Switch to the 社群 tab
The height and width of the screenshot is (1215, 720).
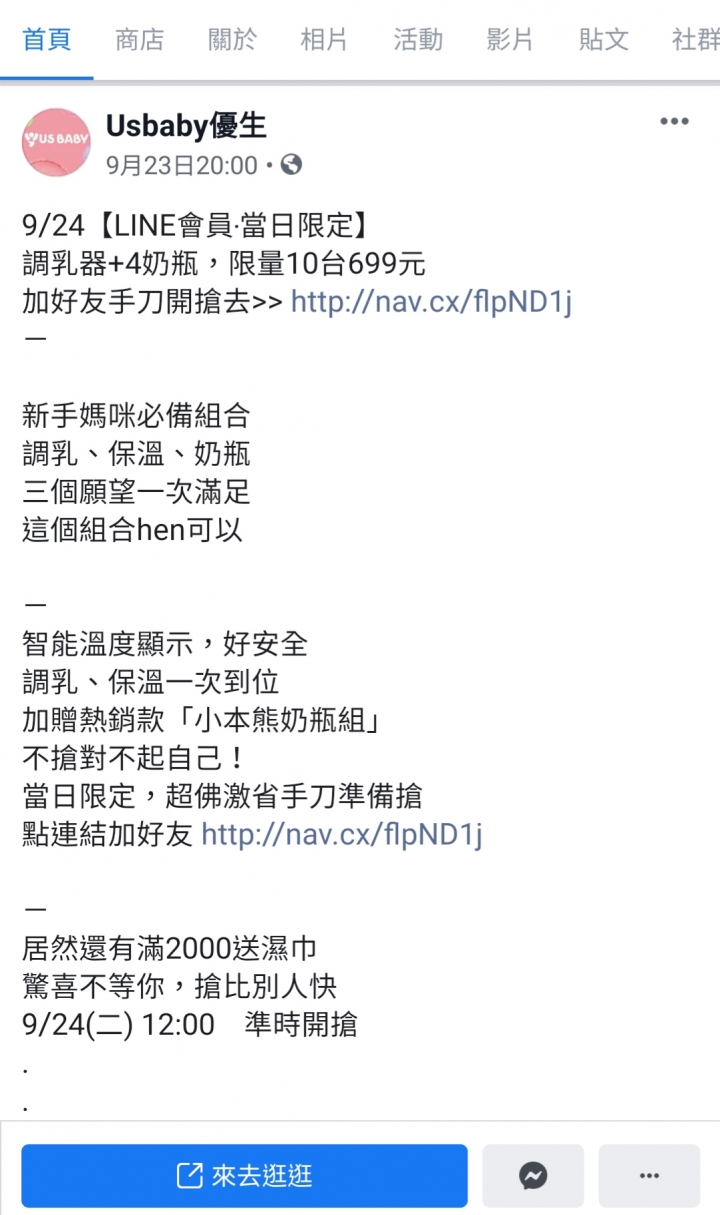pos(695,40)
